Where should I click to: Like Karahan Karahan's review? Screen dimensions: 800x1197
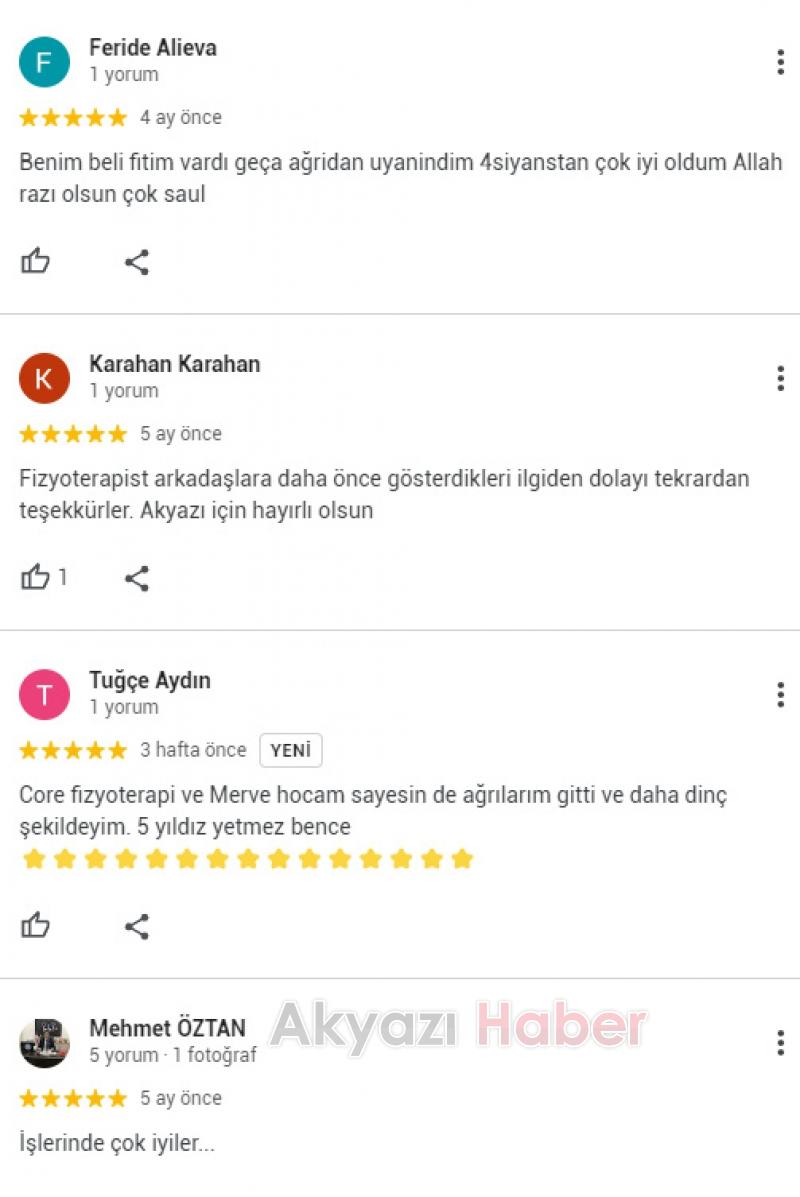pos(37,577)
